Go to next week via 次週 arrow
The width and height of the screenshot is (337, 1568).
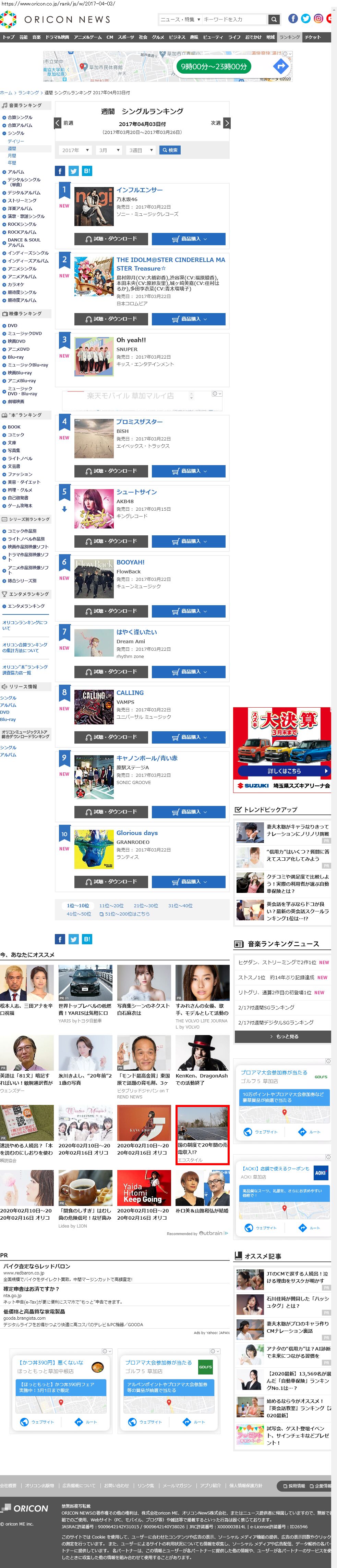coord(227,123)
